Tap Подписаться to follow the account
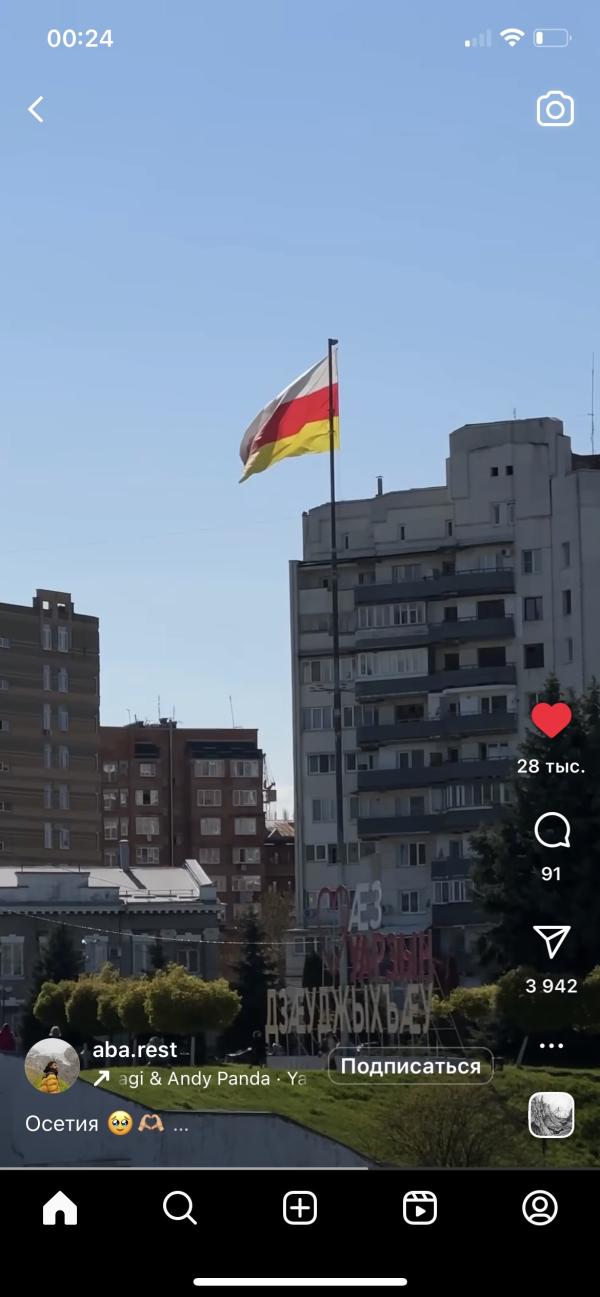Viewport: 600px width, 1297px height. (x=411, y=1066)
